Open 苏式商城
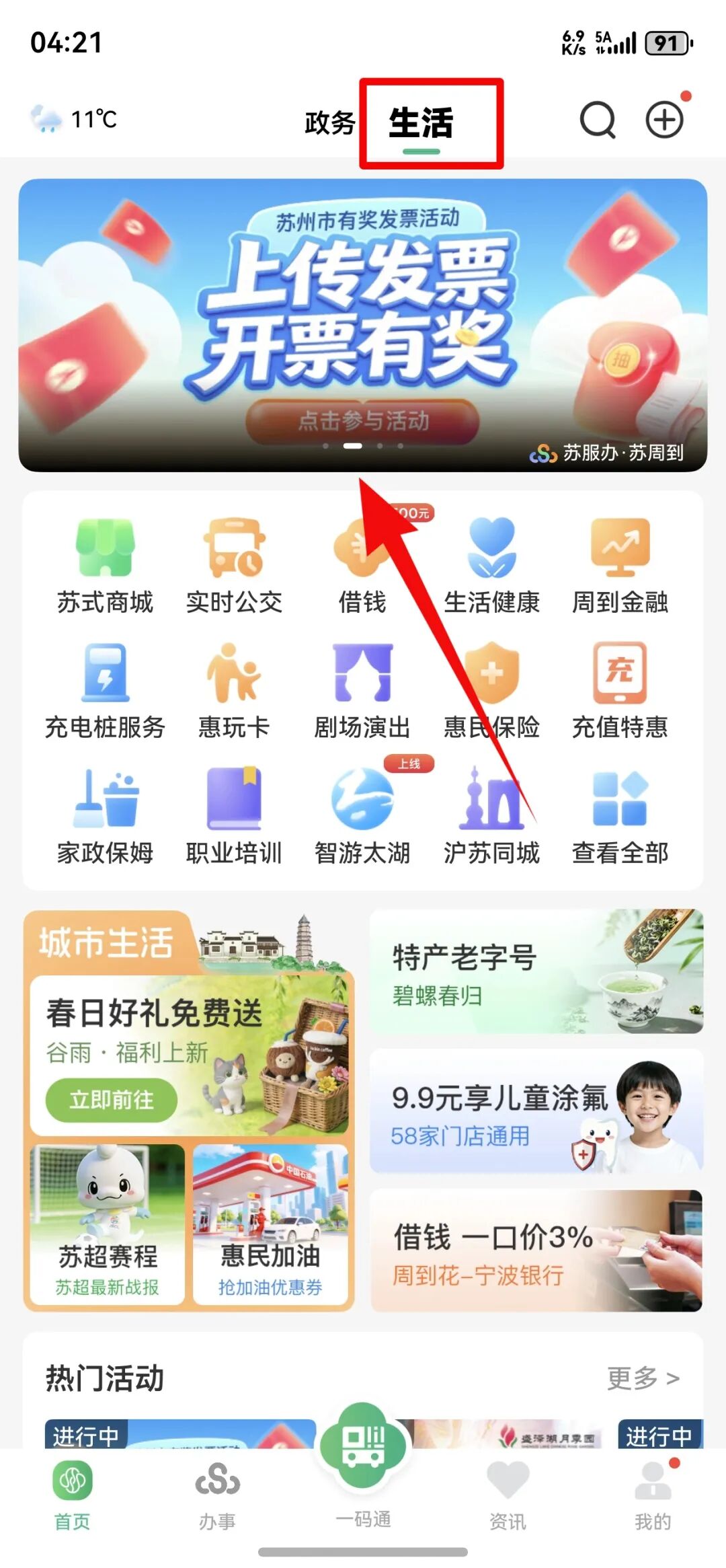The width and height of the screenshot is (726, 1568). pos(105,566)
